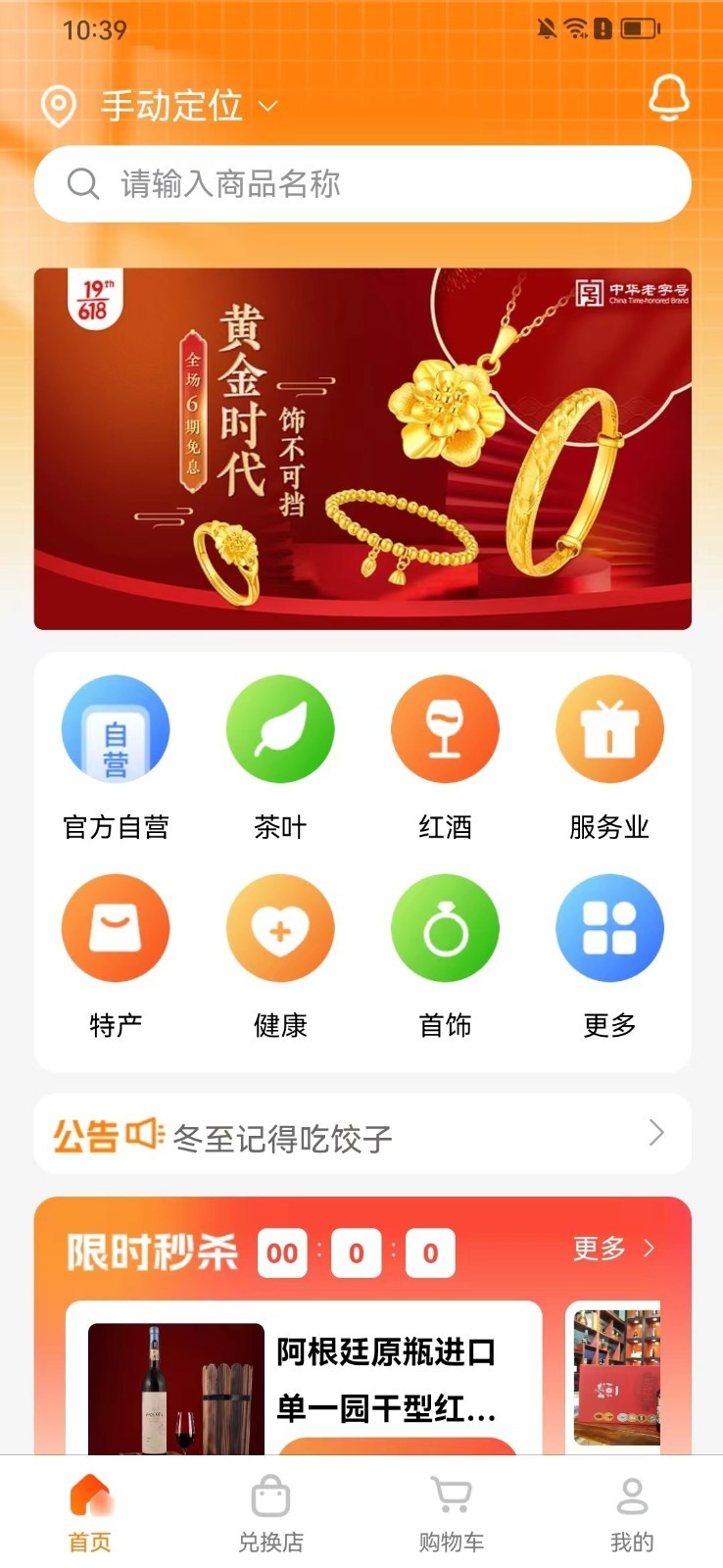The width and height of the screenshot is (723, 1568).
Task: Open the 黄金时代 gold jewelry banner
Action: point(362,448)
